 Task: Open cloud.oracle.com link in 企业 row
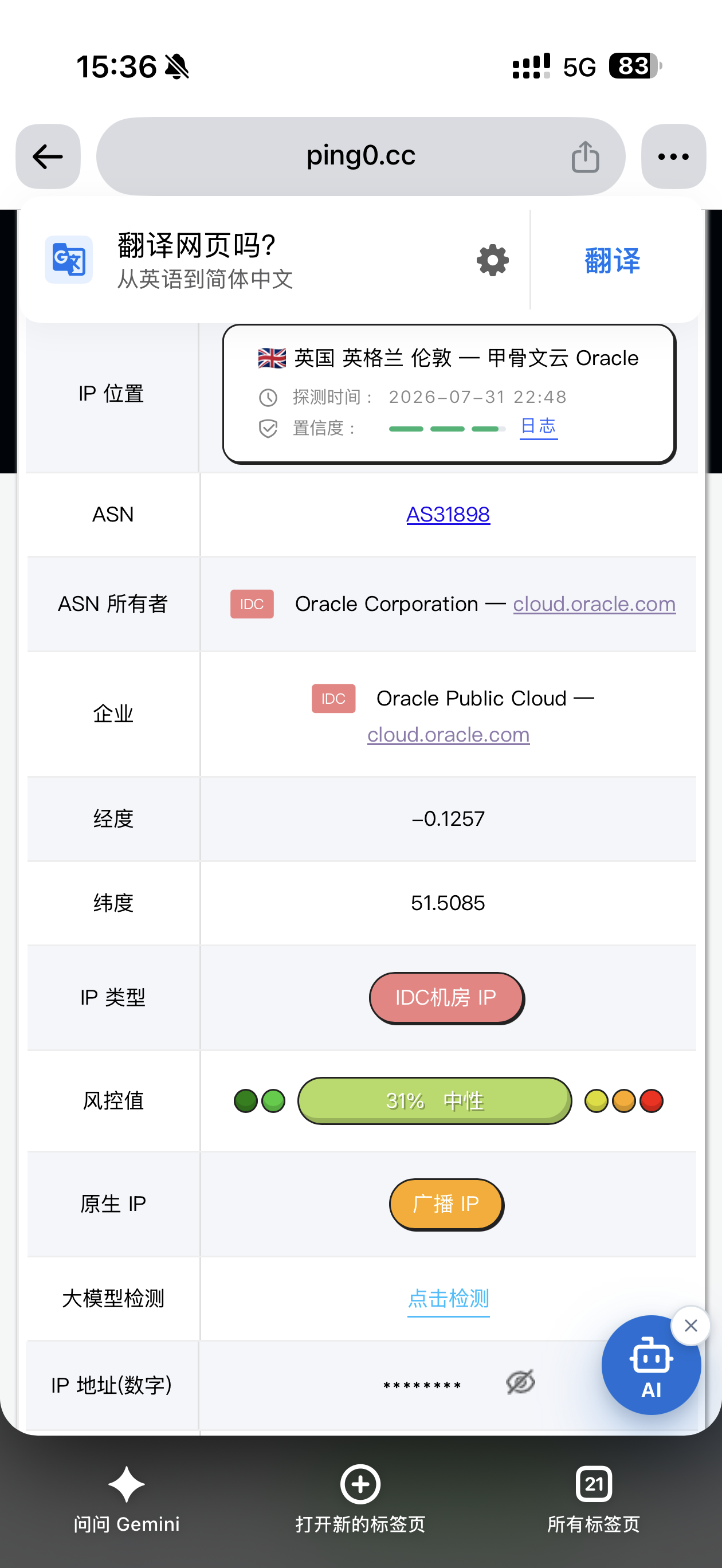(x=448, y=735)
